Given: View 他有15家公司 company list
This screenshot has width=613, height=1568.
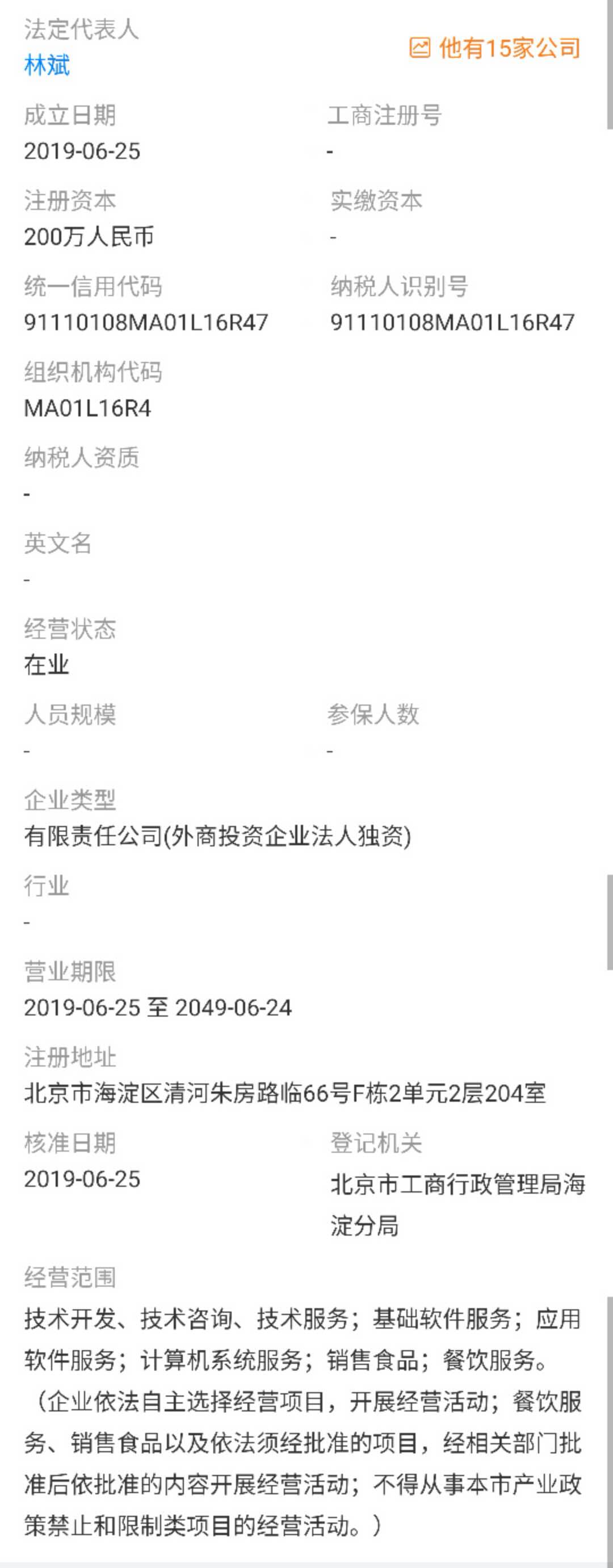Looking at the screenshot, I should 495,48.
